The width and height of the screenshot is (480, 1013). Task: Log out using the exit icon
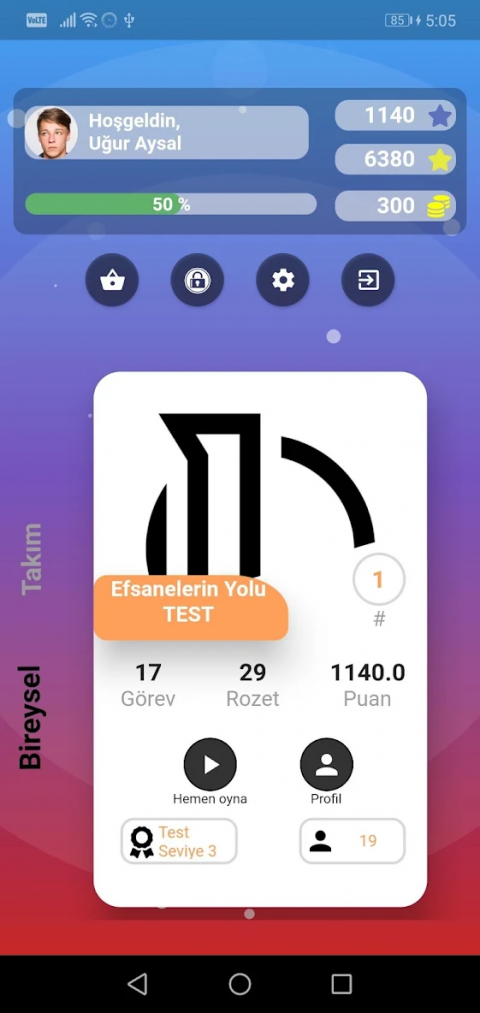(368, 280)
